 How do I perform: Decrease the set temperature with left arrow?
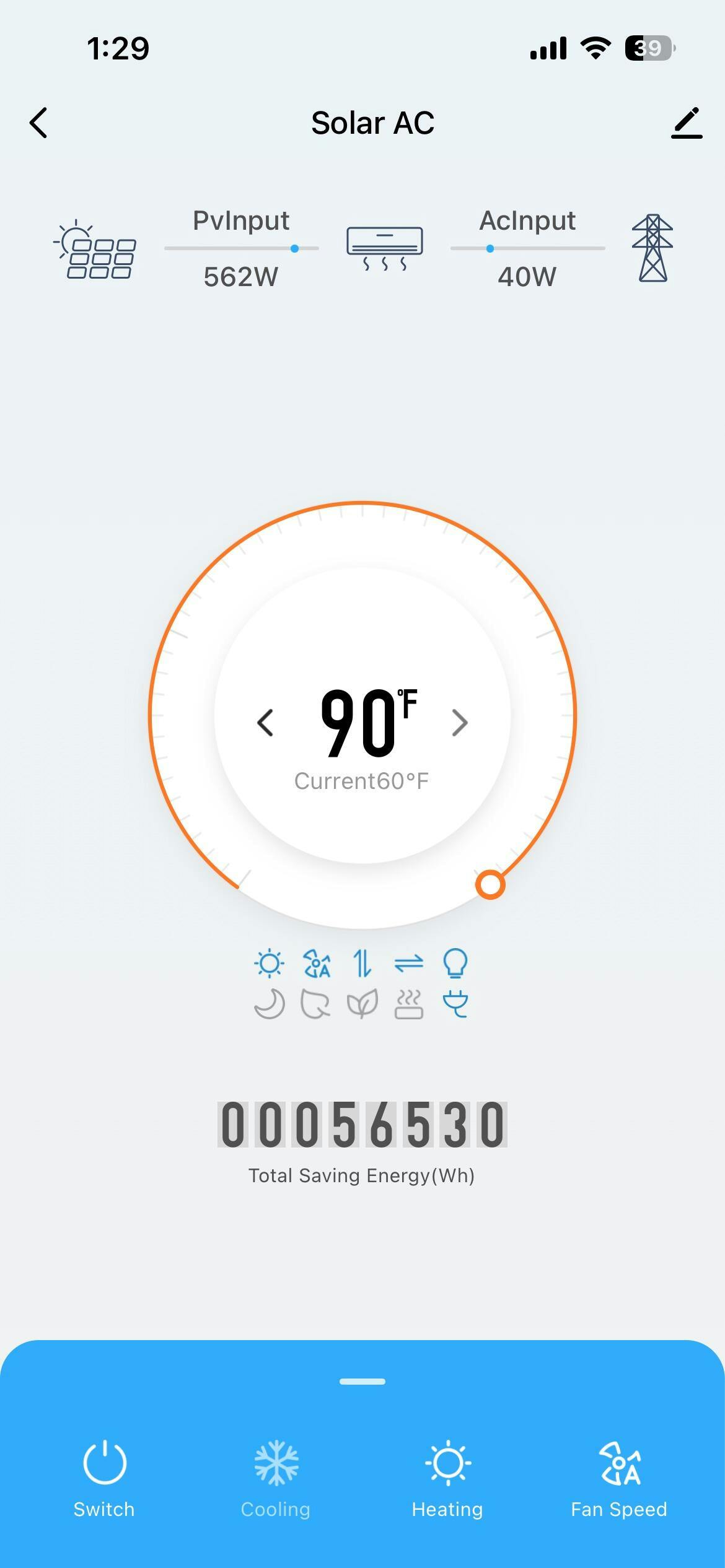click(x=265, y=723)
